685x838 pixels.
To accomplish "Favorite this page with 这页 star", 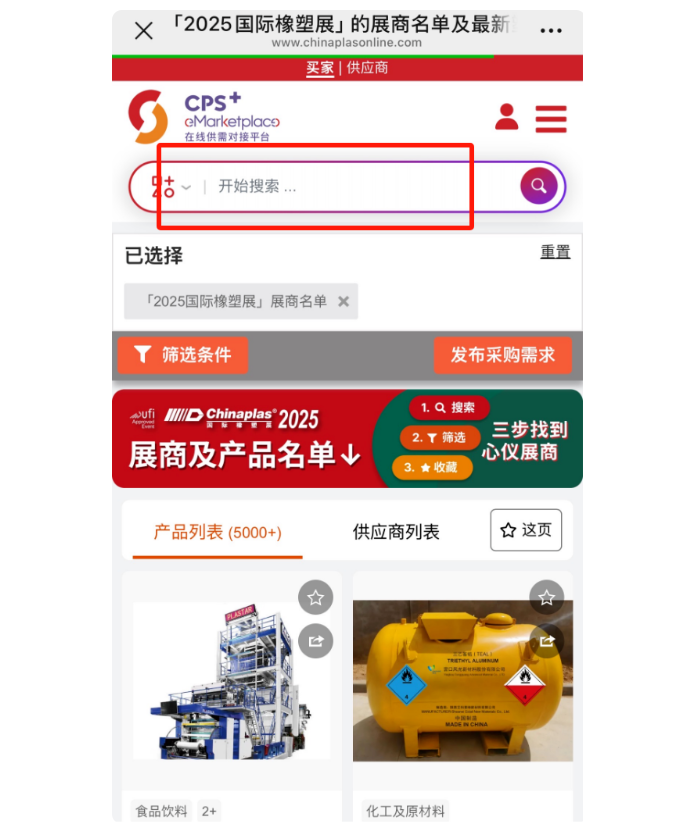I will tap(526, 530).
